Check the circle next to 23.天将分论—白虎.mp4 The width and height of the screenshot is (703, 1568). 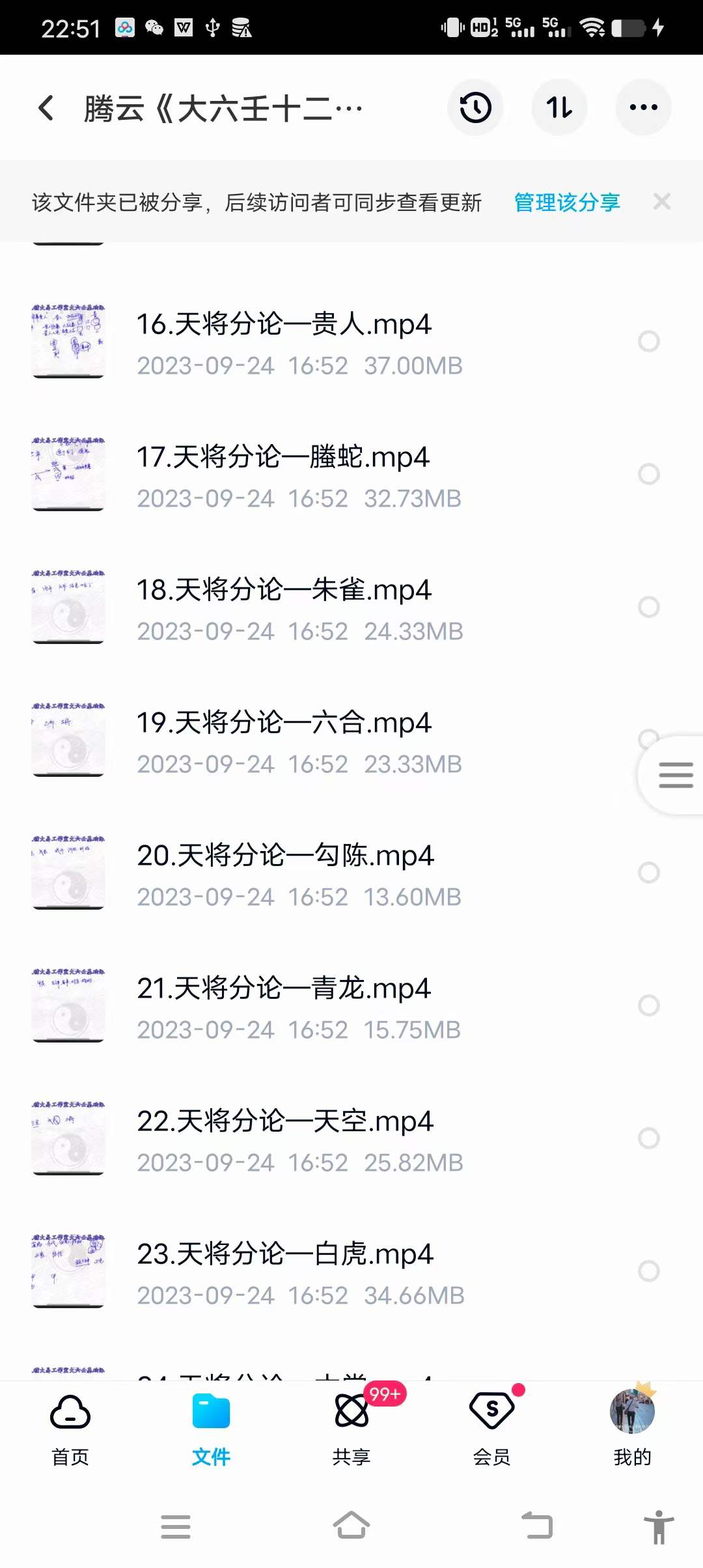point(648,1271)
